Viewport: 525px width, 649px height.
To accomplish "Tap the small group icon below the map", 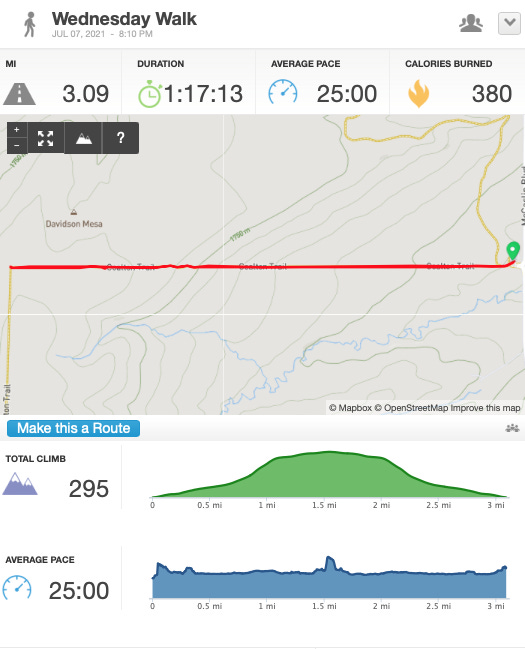I will click(512, 428).
